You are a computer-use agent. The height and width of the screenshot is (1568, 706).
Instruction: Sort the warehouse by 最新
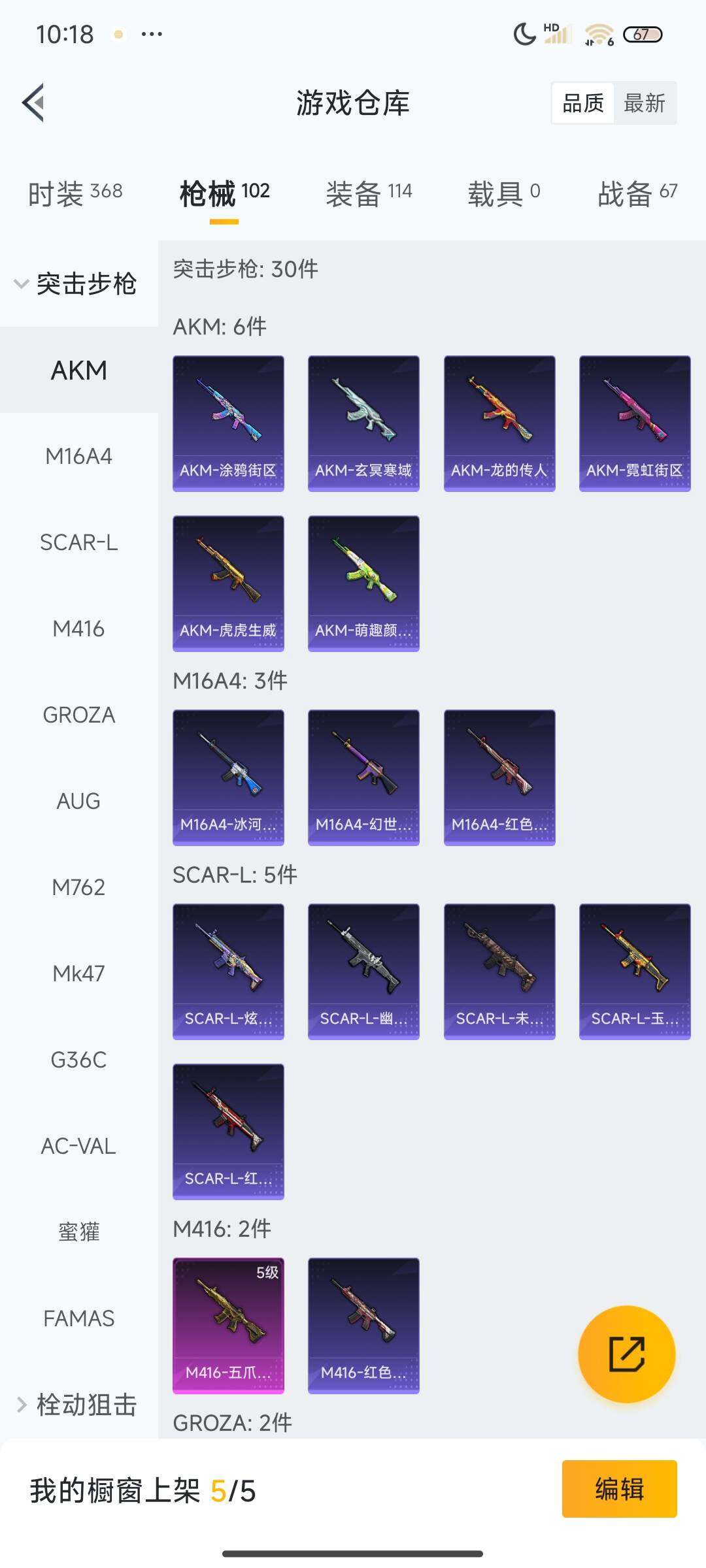click(x=644, y=103)
